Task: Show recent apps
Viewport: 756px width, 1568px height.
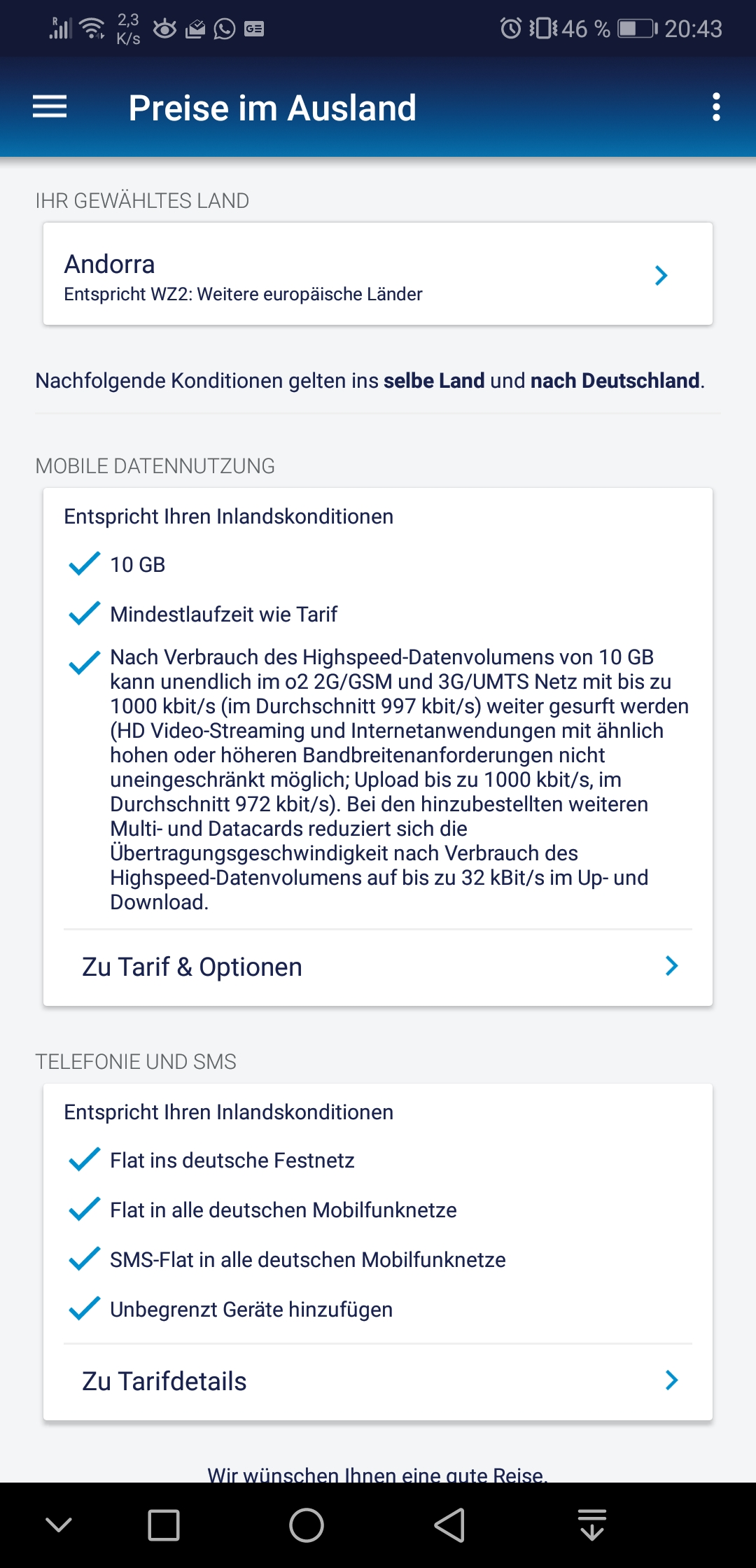Action: [x=164, y=1525]
